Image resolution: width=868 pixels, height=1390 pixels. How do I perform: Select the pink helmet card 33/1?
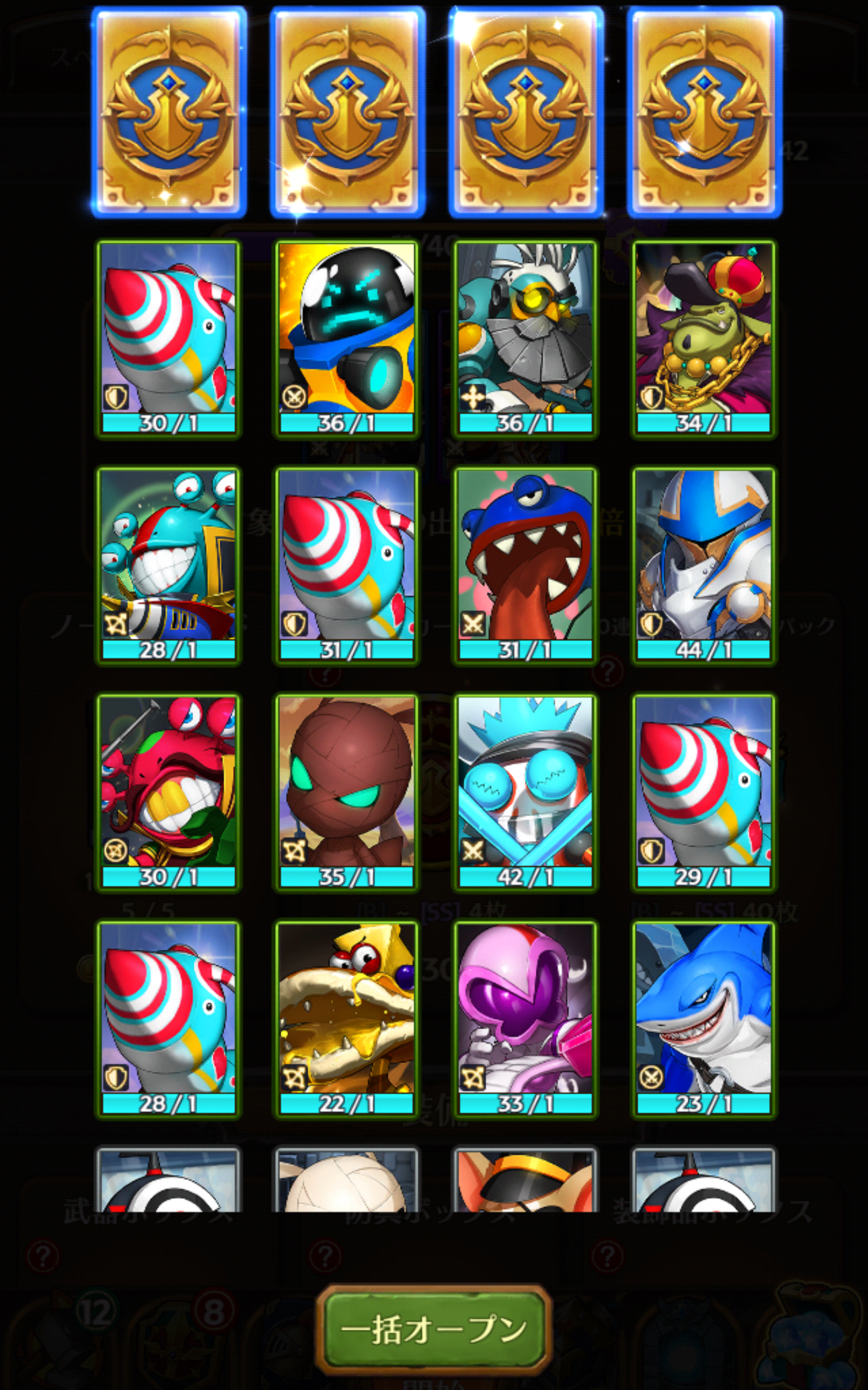[525, 1018]
